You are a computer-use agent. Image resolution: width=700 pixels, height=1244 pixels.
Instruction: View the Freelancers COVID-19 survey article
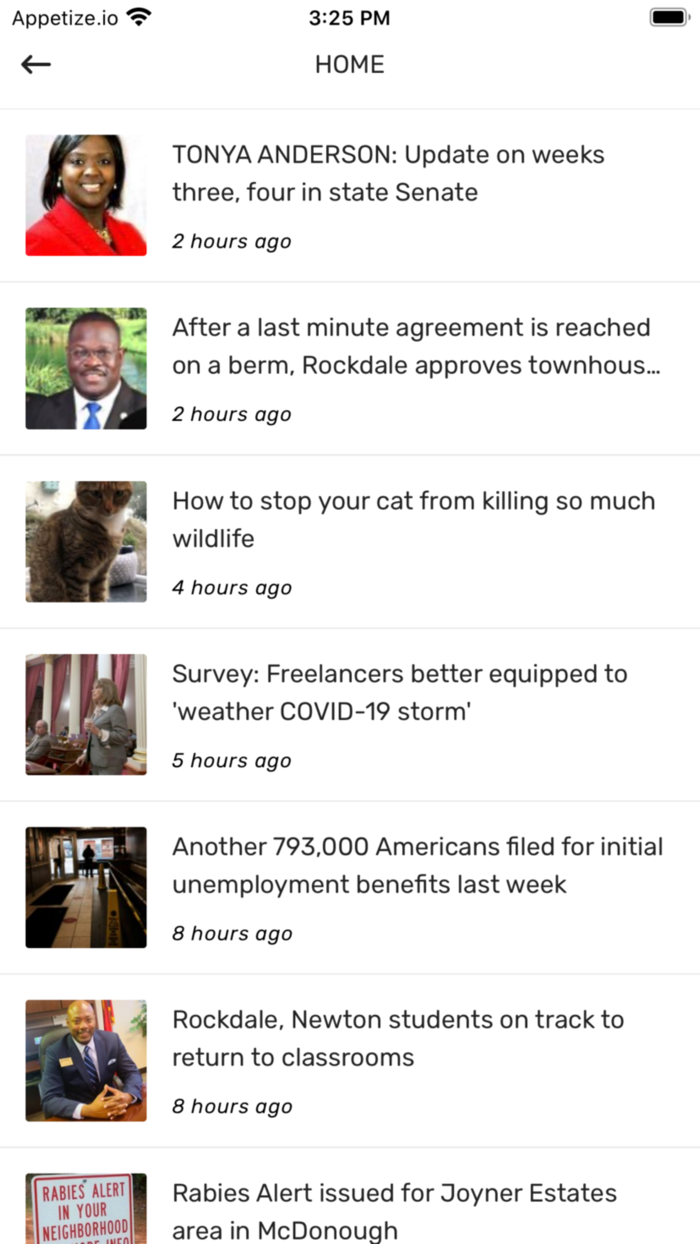pos(399,693)
